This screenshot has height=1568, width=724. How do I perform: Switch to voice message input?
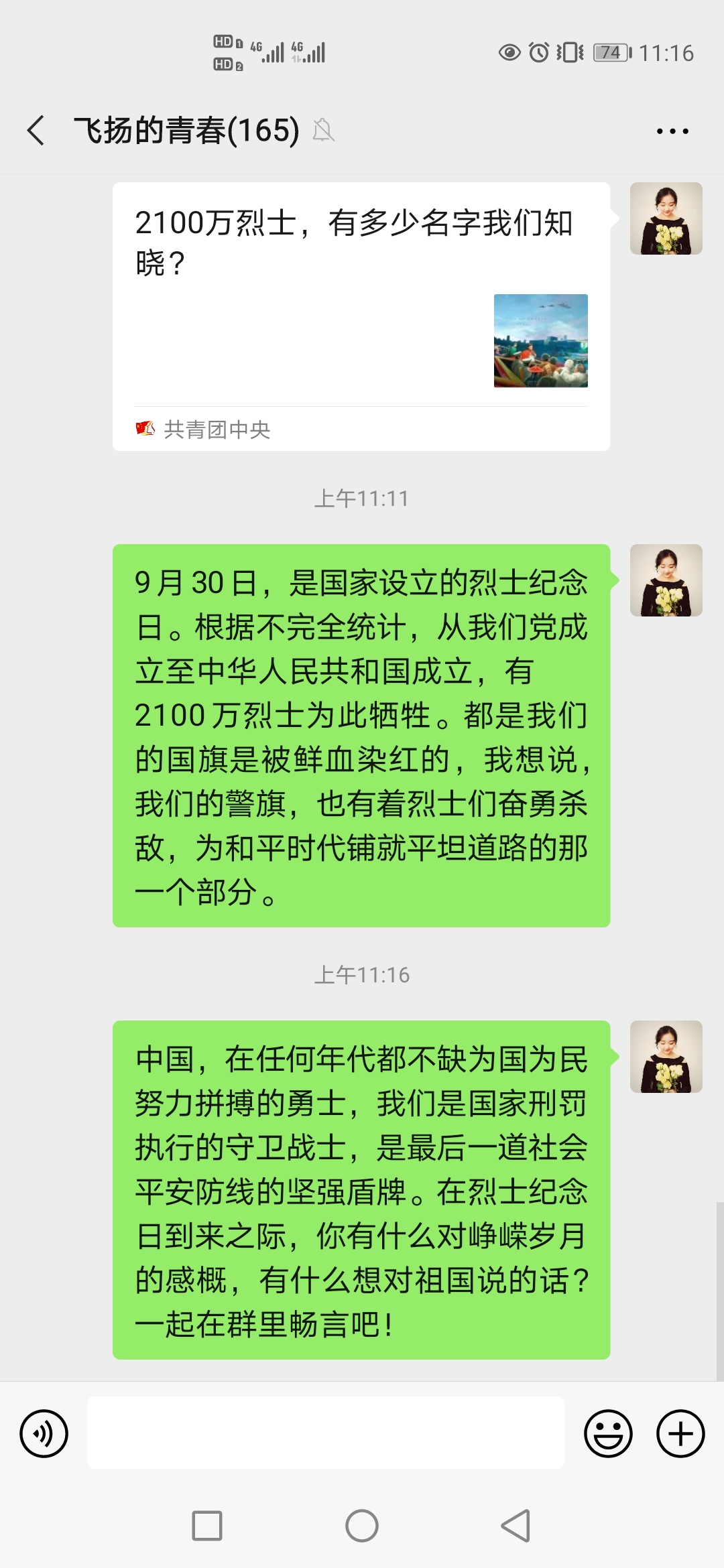(x=44, y=1433)
